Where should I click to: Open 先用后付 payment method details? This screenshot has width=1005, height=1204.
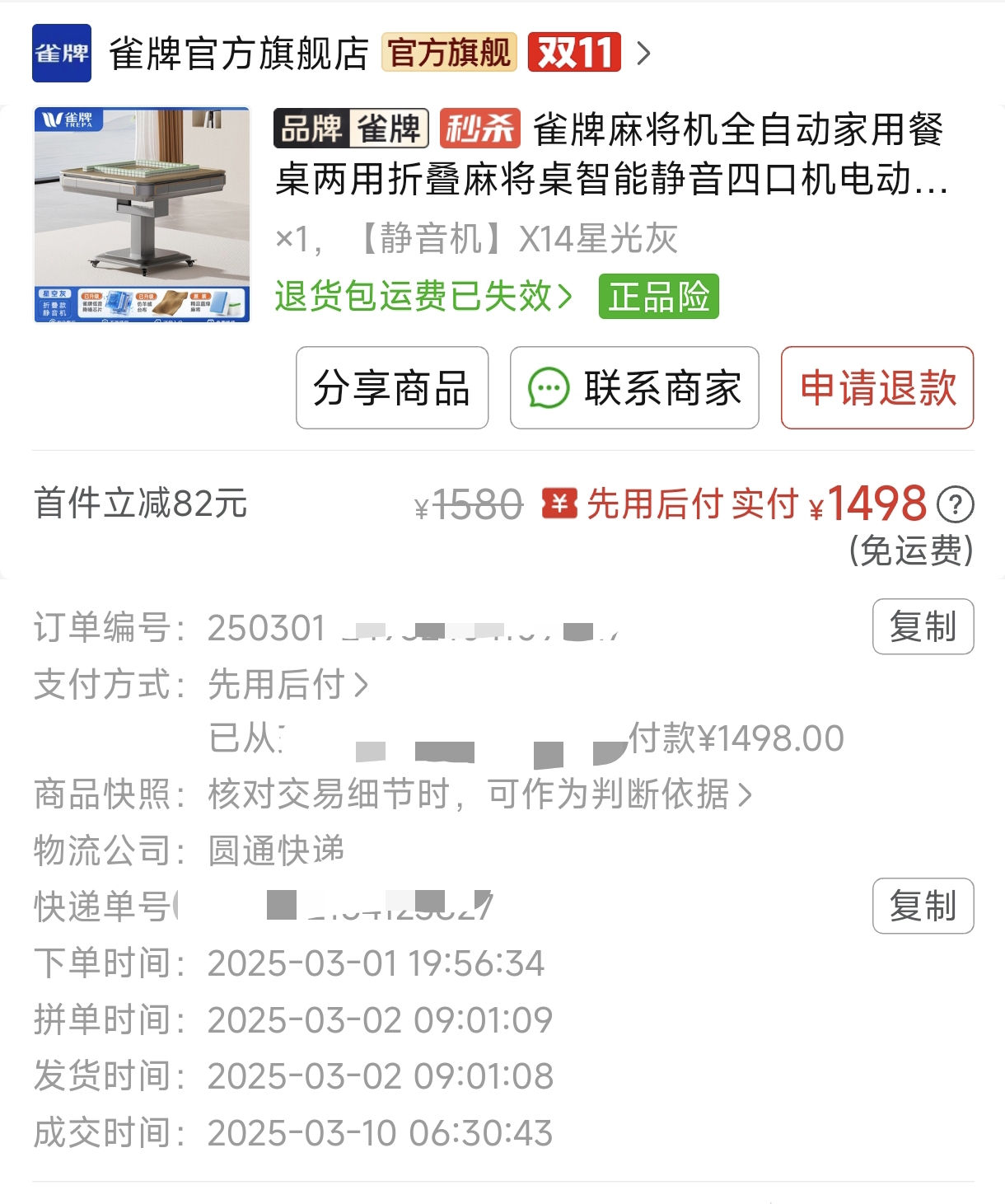[287, 684]
